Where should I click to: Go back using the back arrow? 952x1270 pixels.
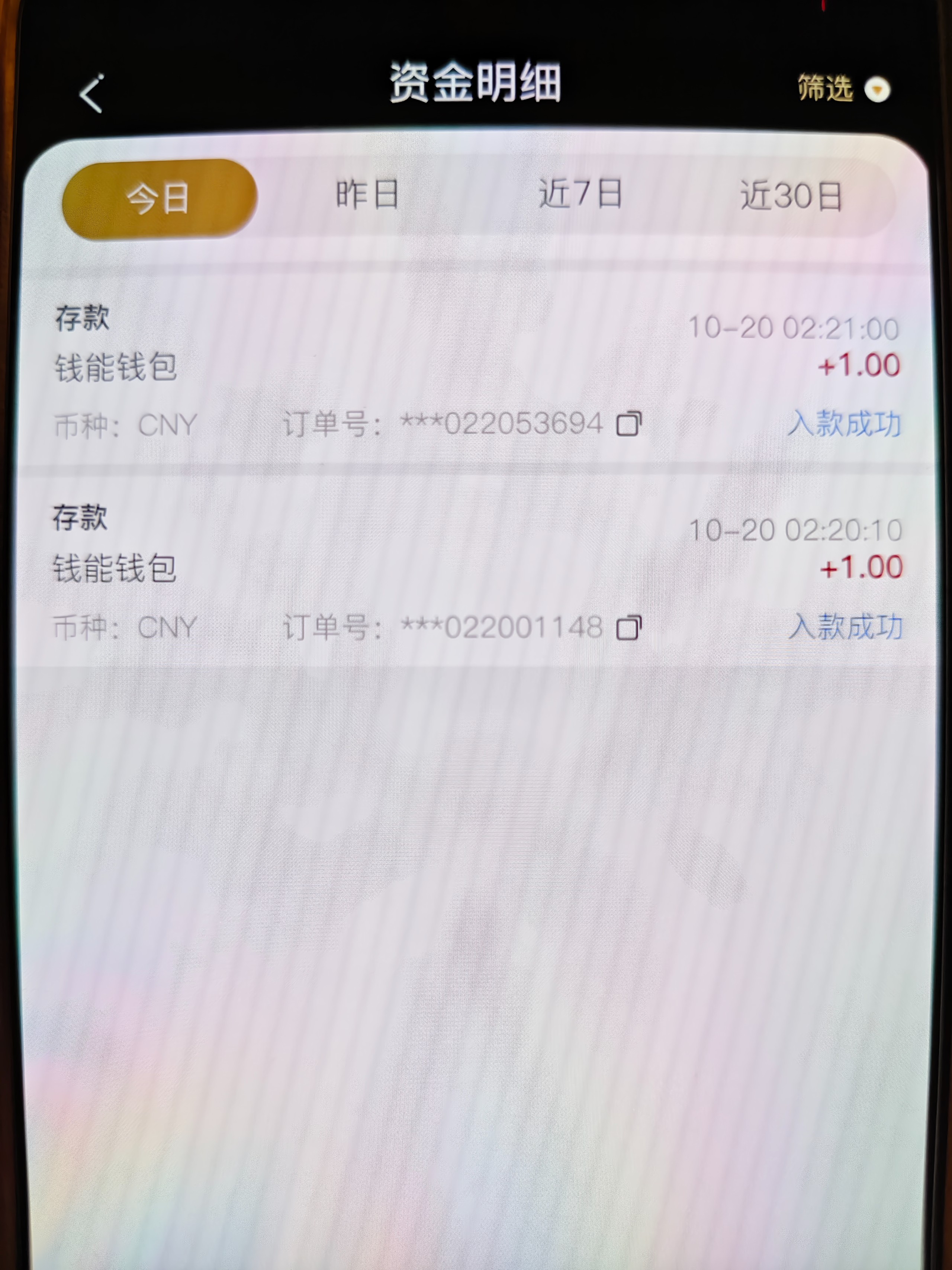[x=92, y=94]
